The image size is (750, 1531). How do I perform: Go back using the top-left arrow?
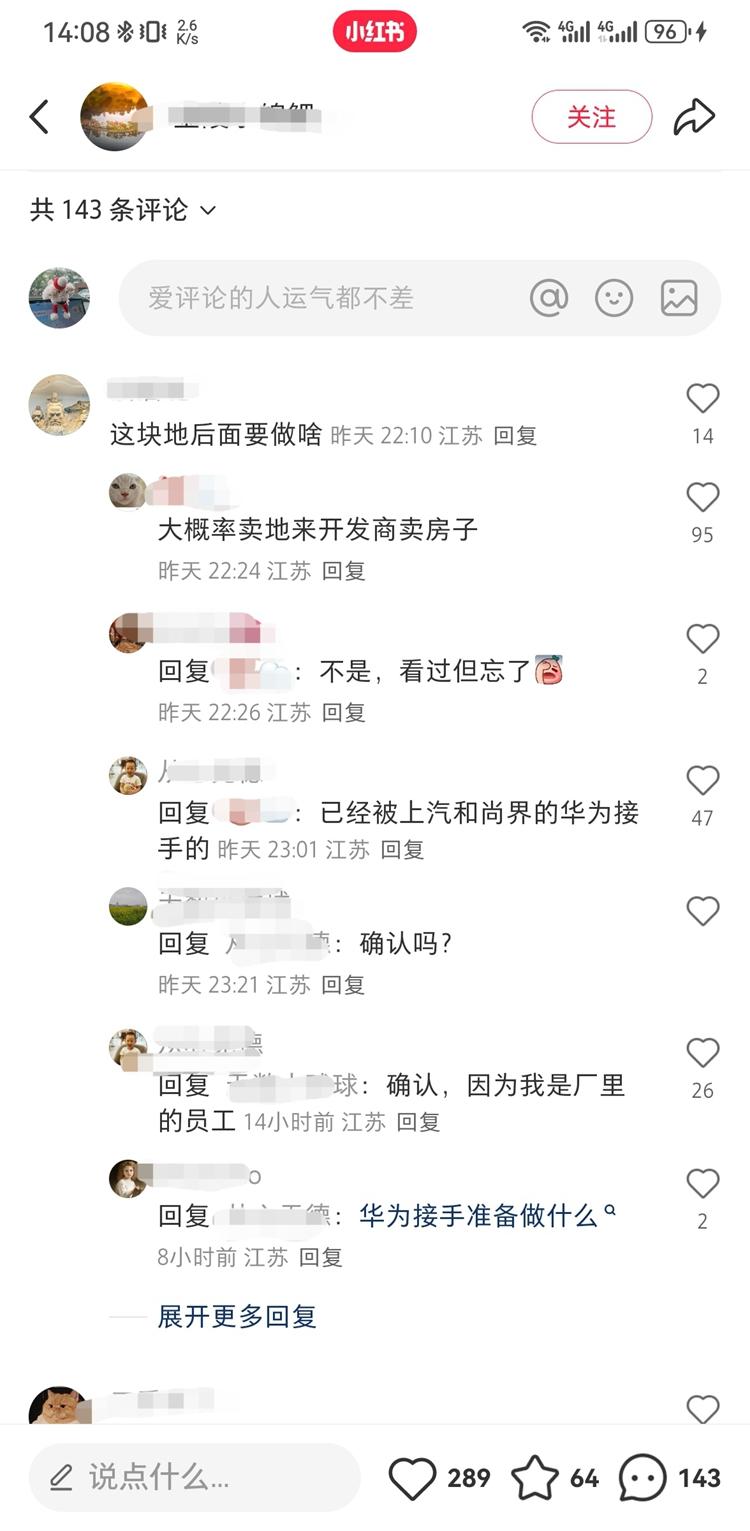[x=39, y=117]
